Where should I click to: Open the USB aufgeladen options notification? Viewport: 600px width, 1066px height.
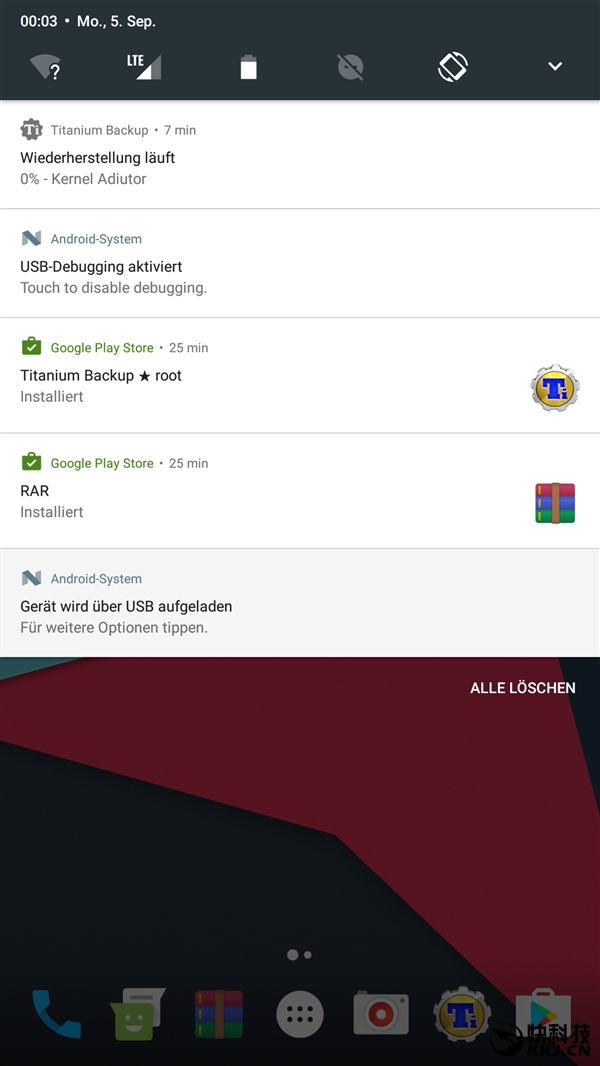tap(300, 604)
